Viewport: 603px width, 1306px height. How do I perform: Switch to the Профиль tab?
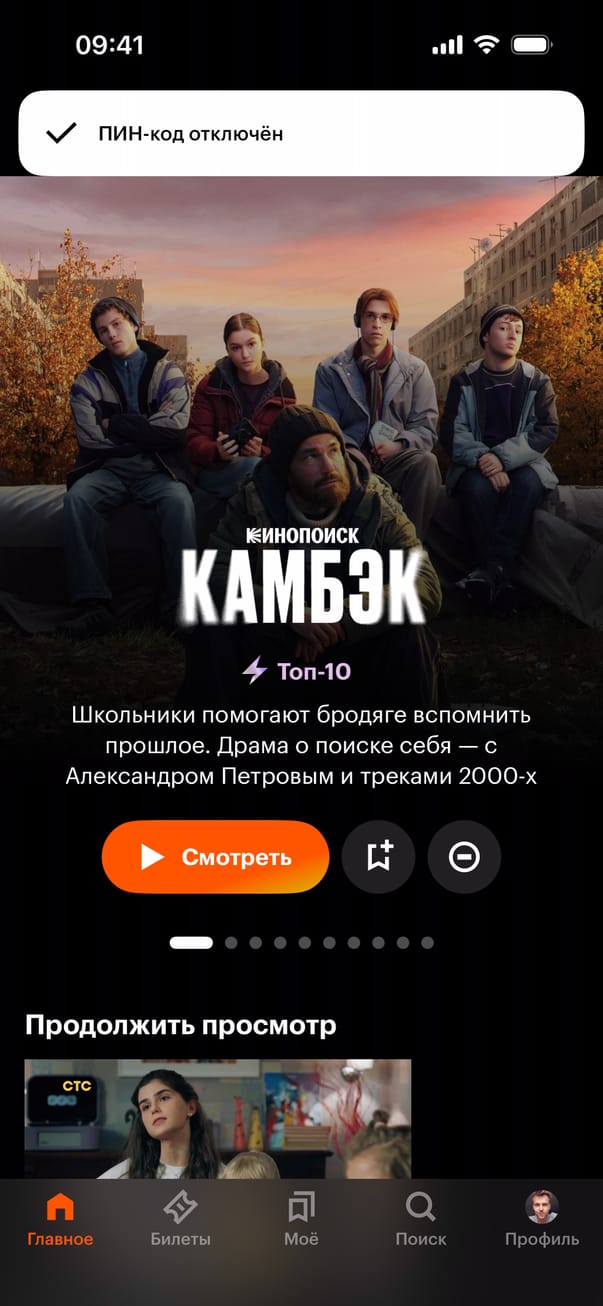(x=541, y=1220)
